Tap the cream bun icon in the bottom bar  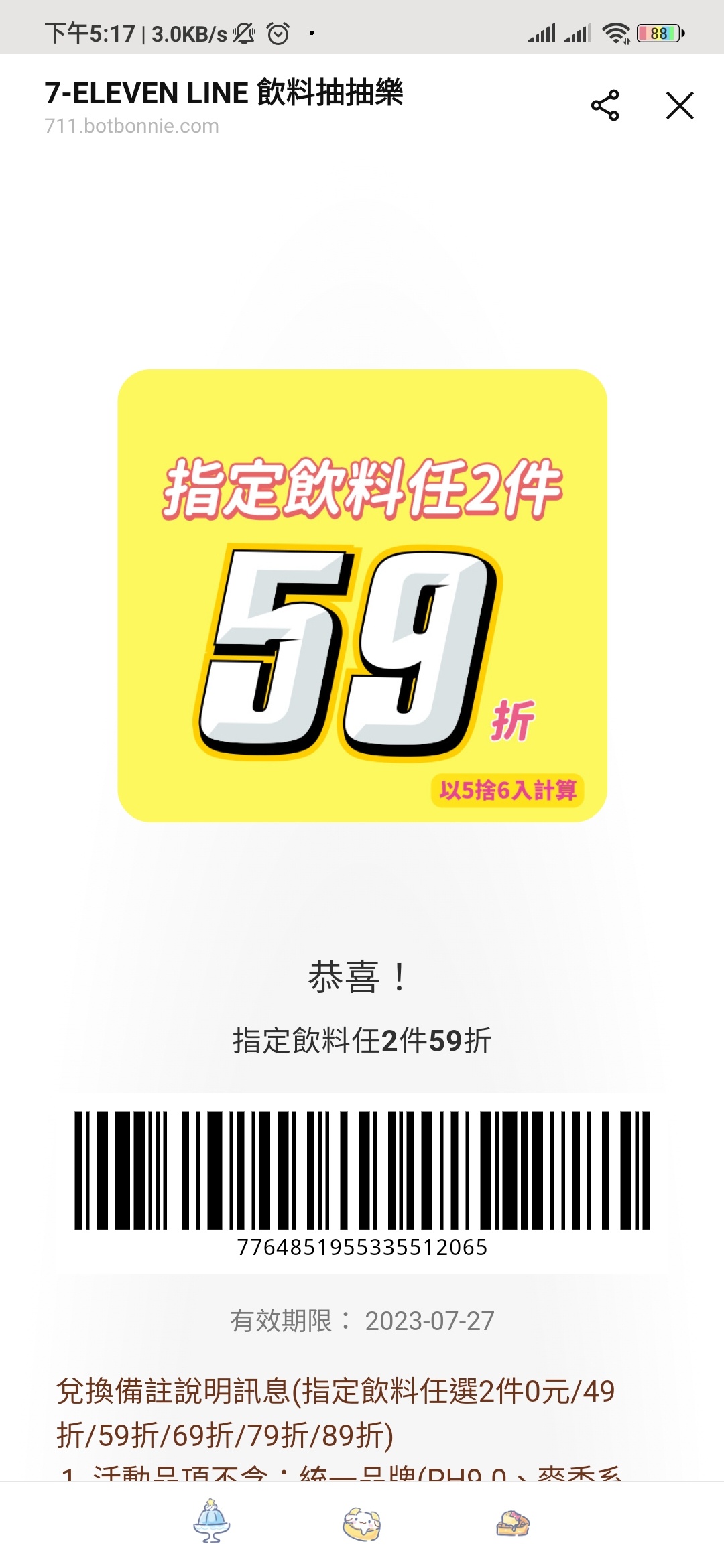(x=362, y=1524)
